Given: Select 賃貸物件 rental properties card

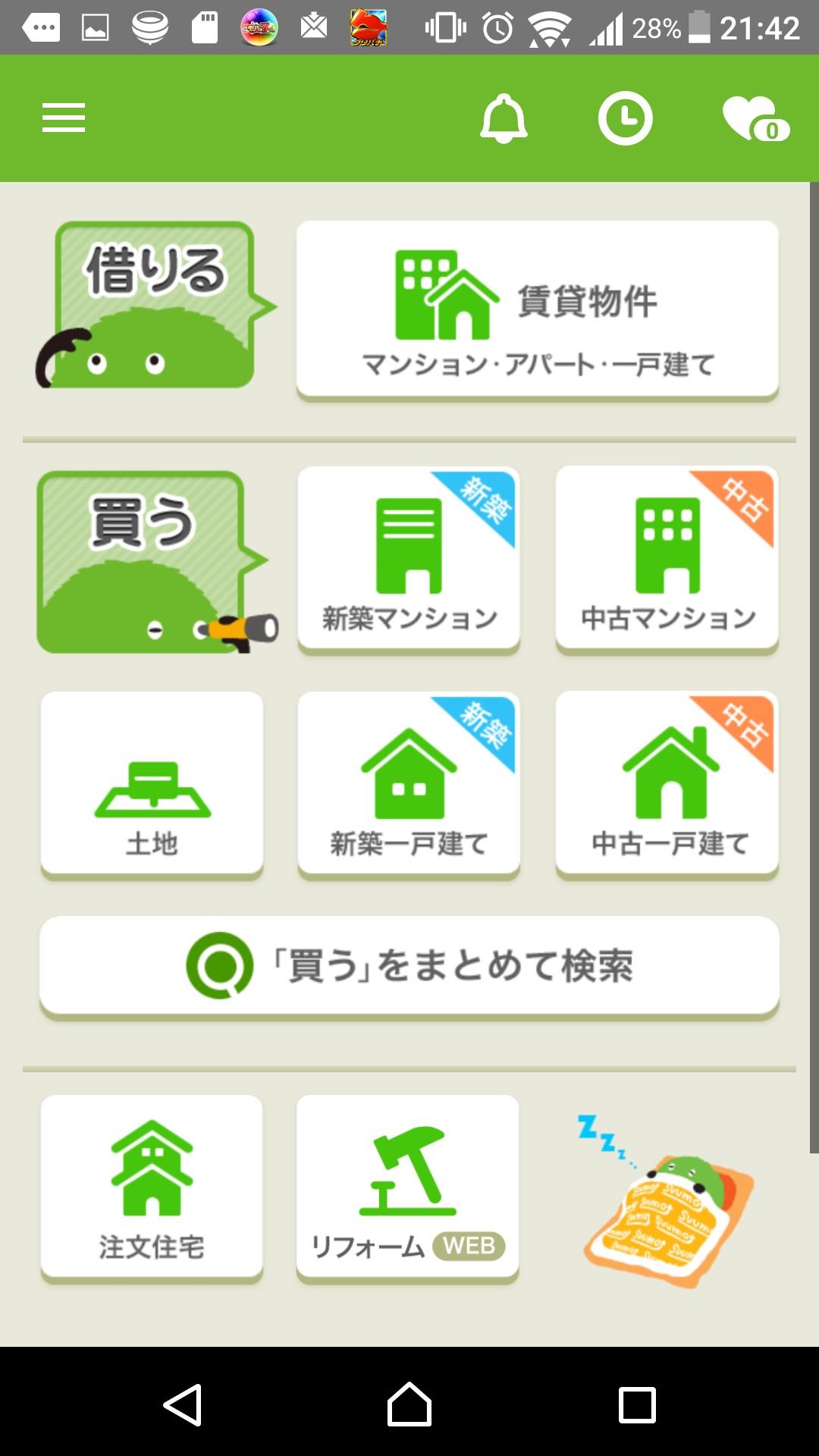Looking at the screenshot, I should click(x=537, y=309).
